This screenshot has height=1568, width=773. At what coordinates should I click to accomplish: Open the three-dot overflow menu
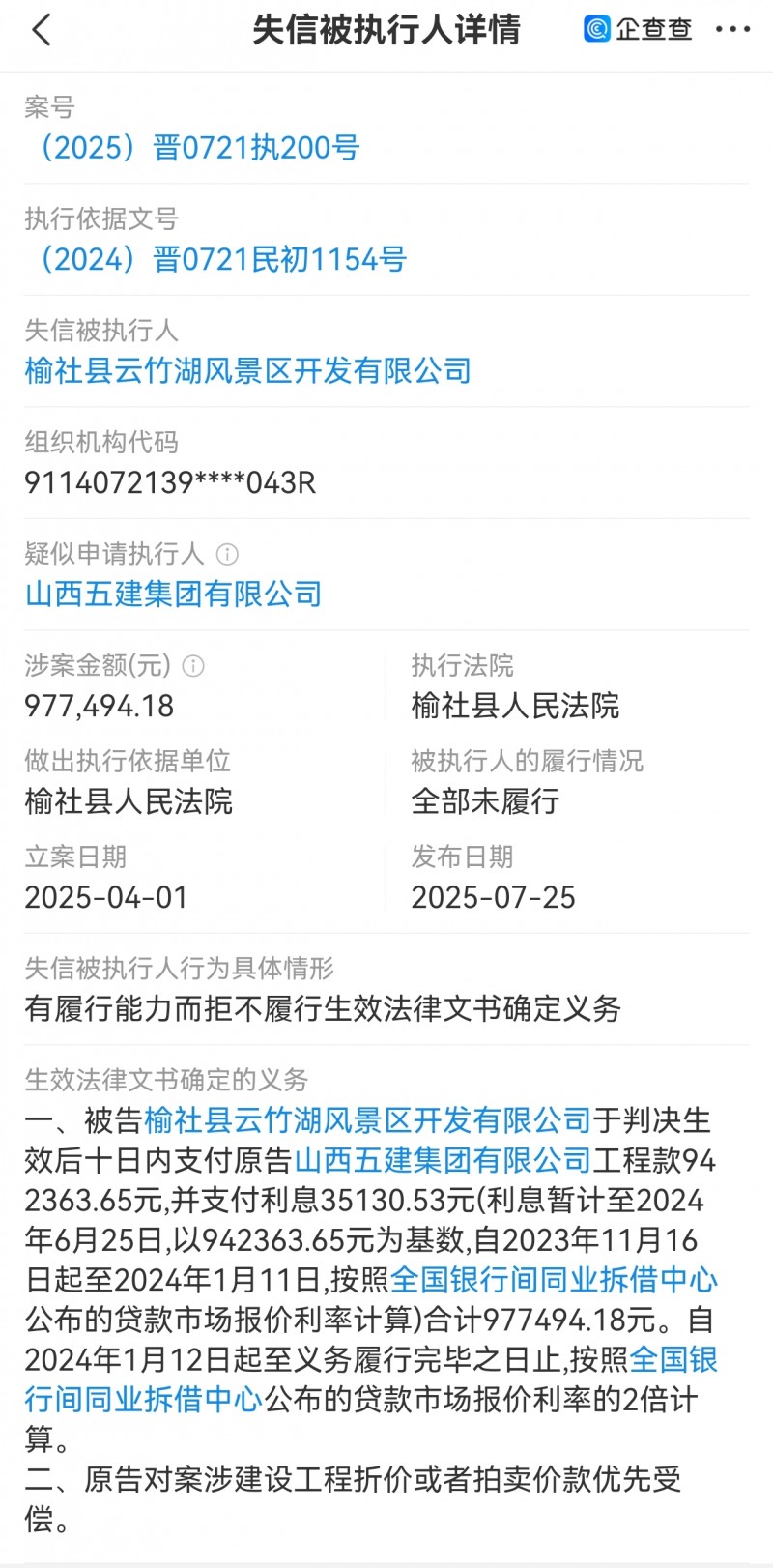click(x=732, y=30)
